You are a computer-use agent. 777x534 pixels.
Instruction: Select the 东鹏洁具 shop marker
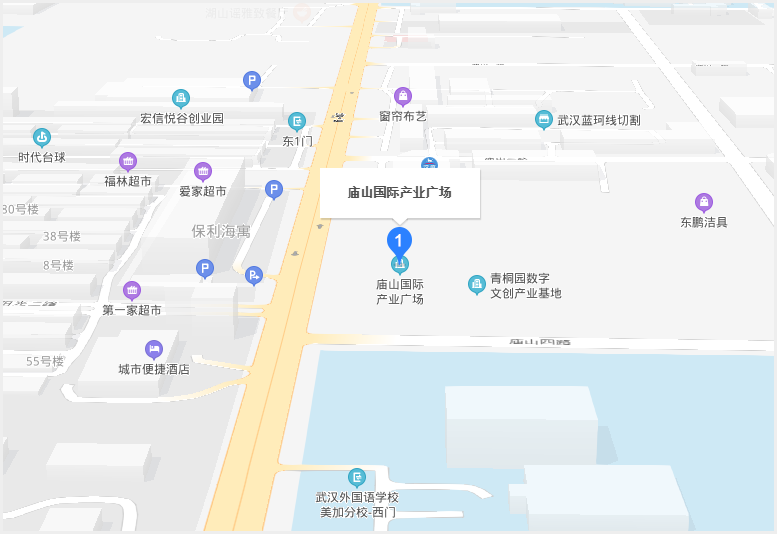pyautogui.click(x=704, y=202)
